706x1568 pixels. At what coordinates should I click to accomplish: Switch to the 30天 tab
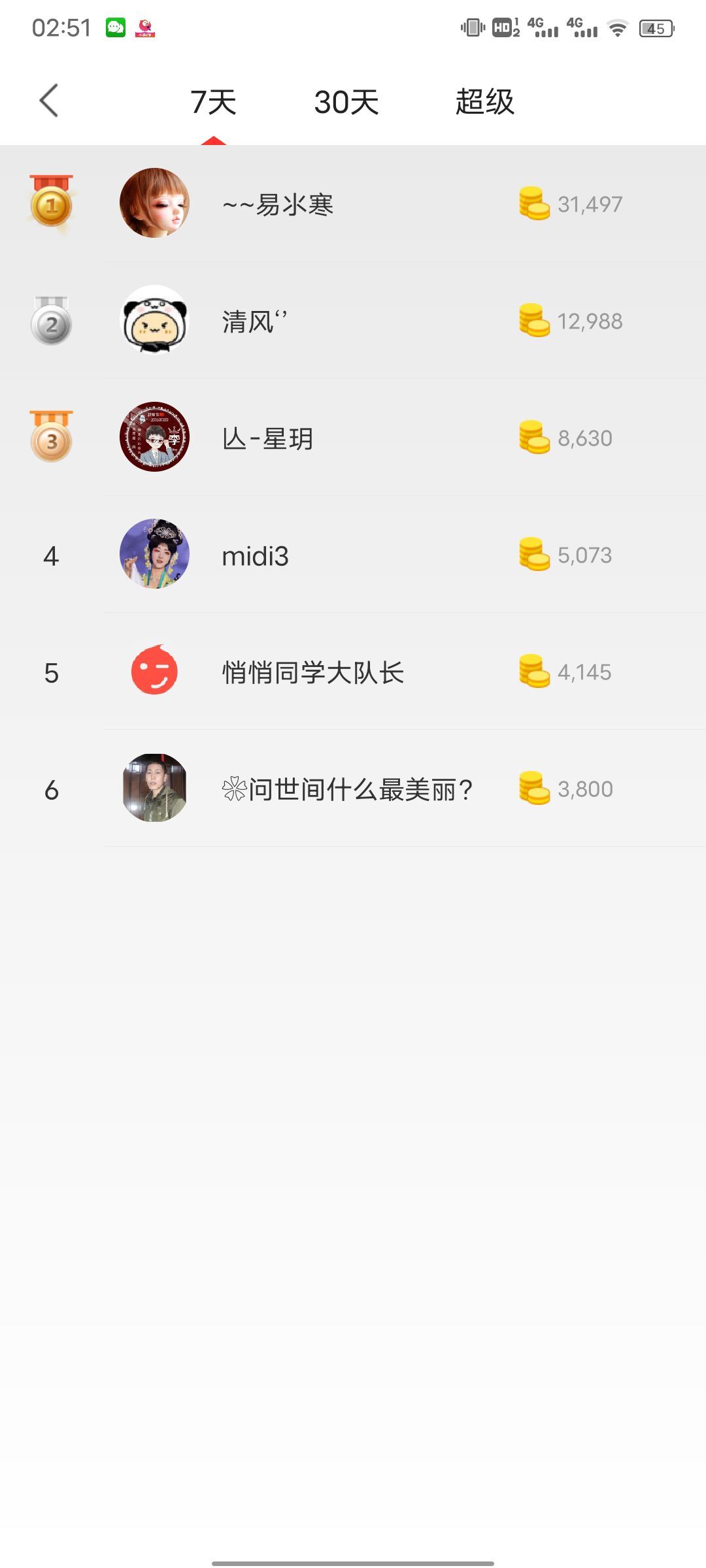[x=345, y=103]
